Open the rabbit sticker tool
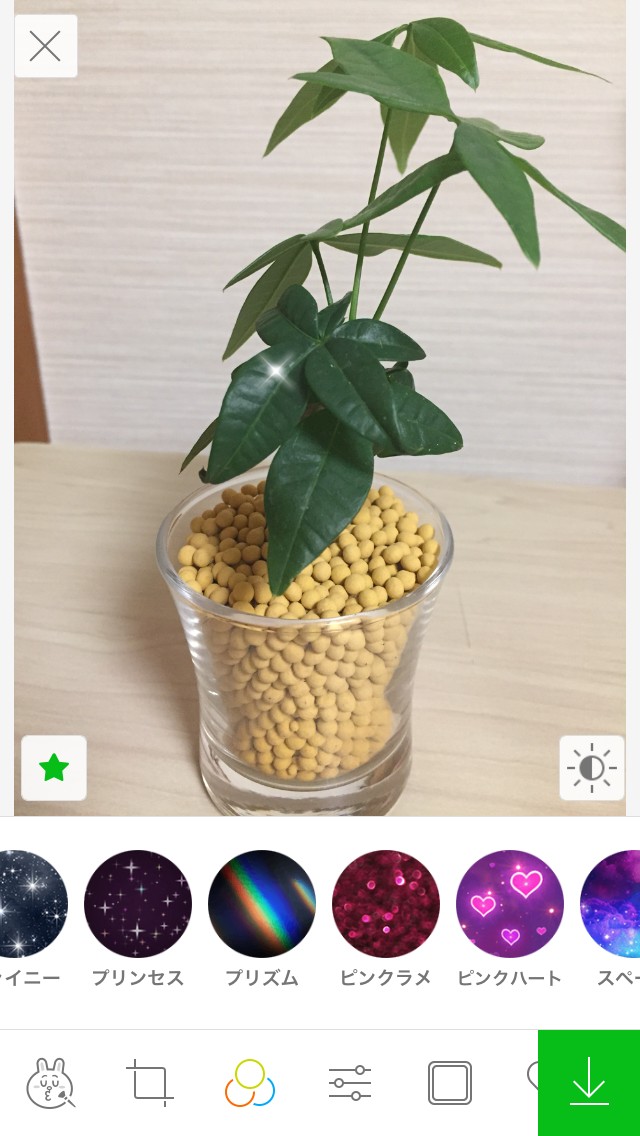The width and height of the screenshot is (640, 1136). tap(50, 1083)
